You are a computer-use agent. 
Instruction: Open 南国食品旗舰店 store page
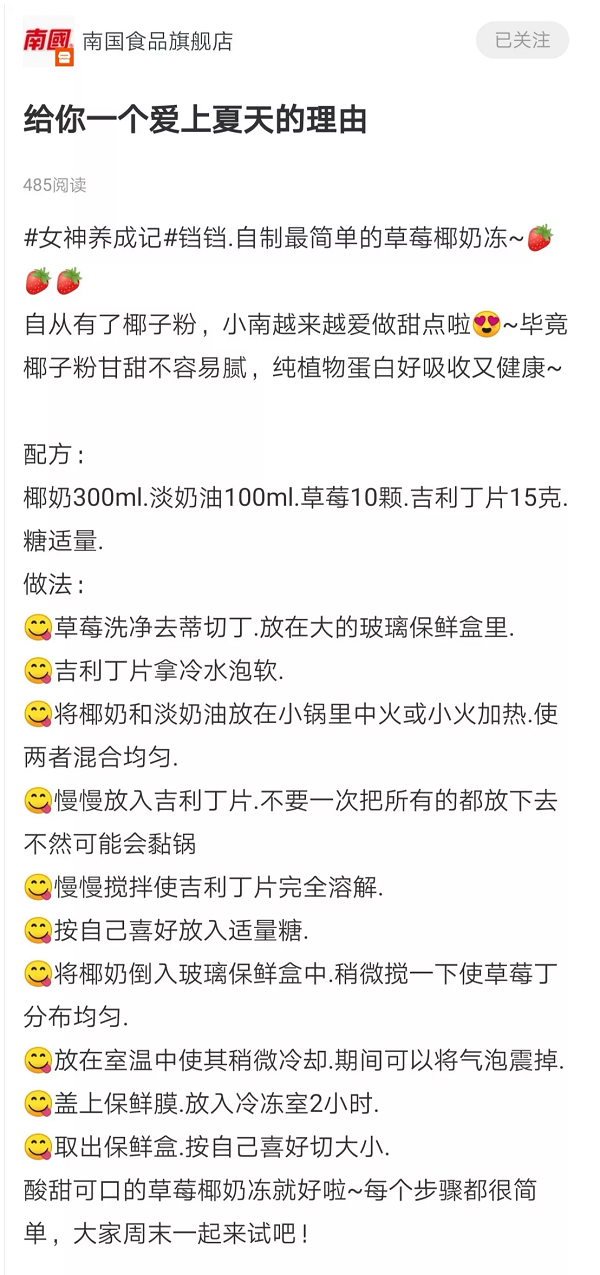click(157, 41)
